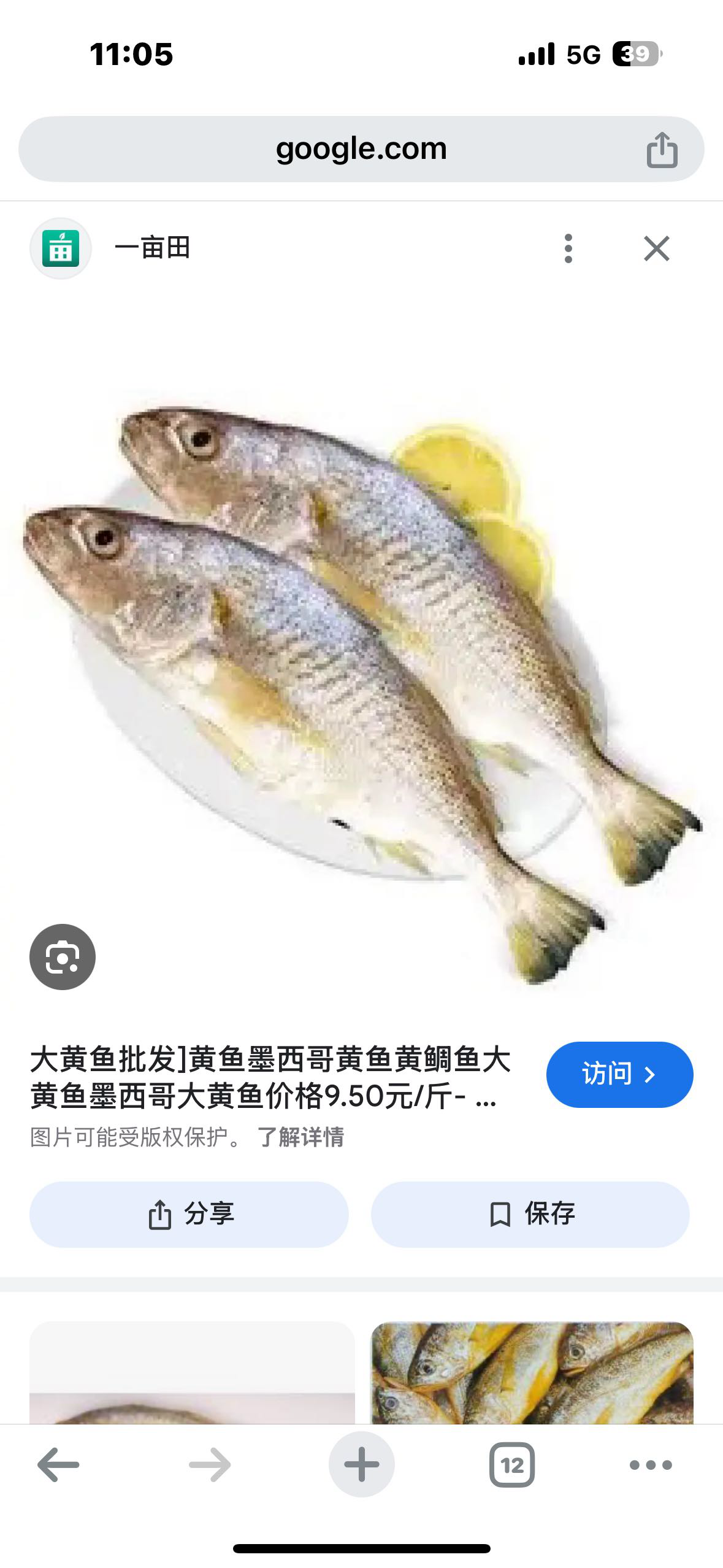Open the three-dot menu beside 一亩田

click(568, 248)
